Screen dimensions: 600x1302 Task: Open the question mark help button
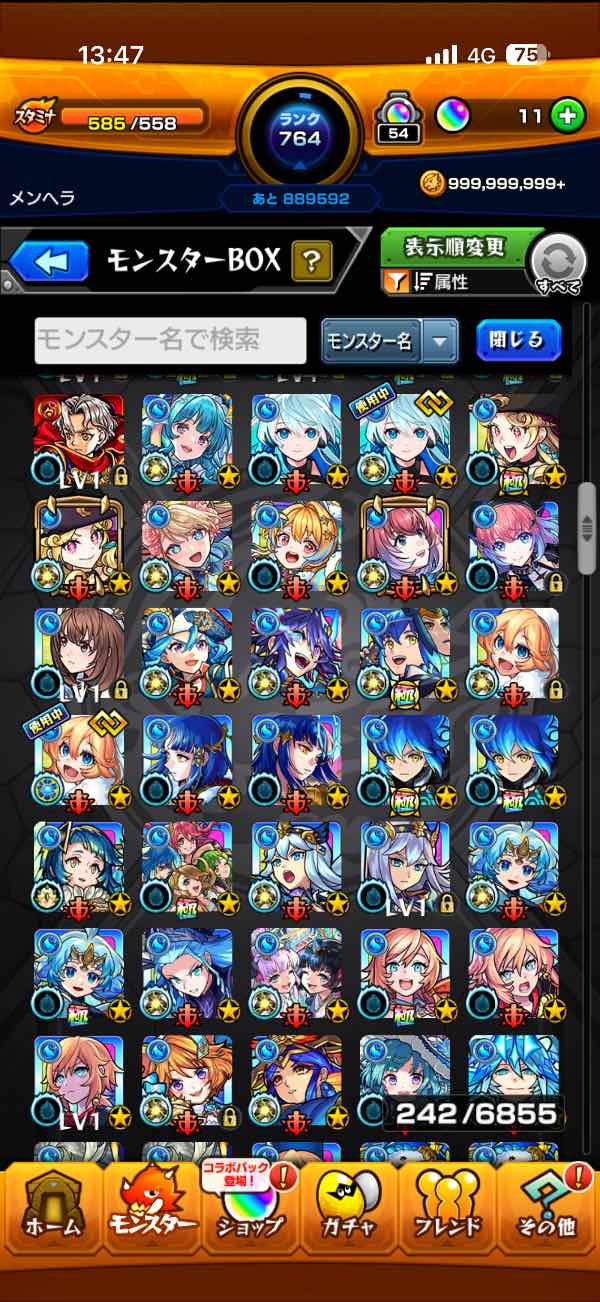[x=312, y=263]
